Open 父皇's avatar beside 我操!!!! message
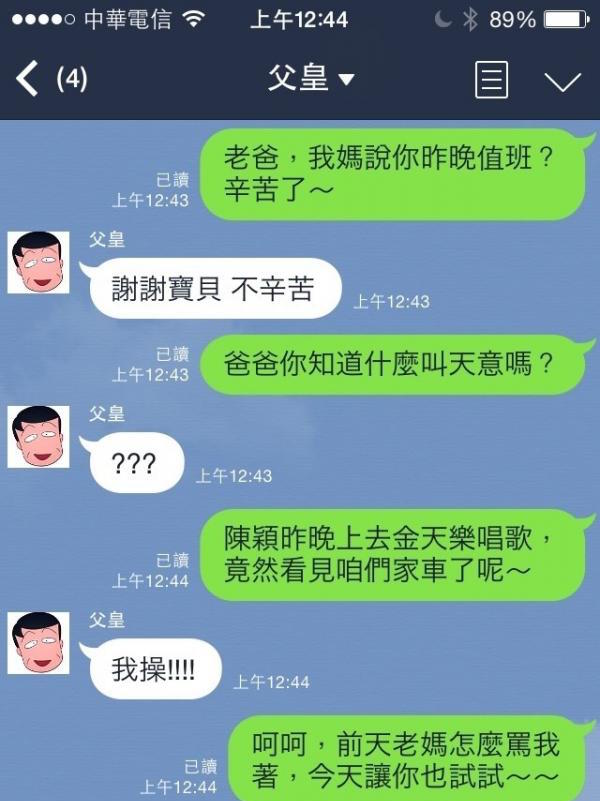The image size is (600, 801). click(39, 642)
